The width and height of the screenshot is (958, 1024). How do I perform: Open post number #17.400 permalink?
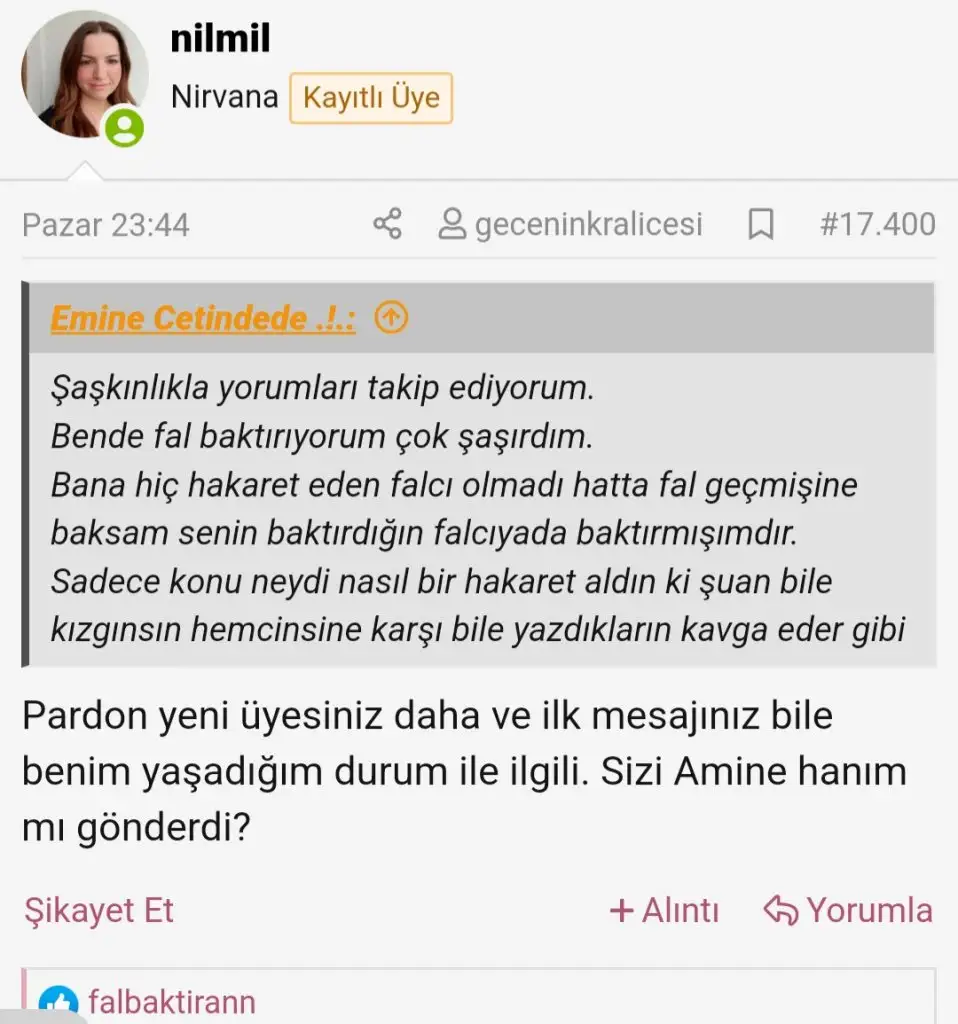[877, 225]
